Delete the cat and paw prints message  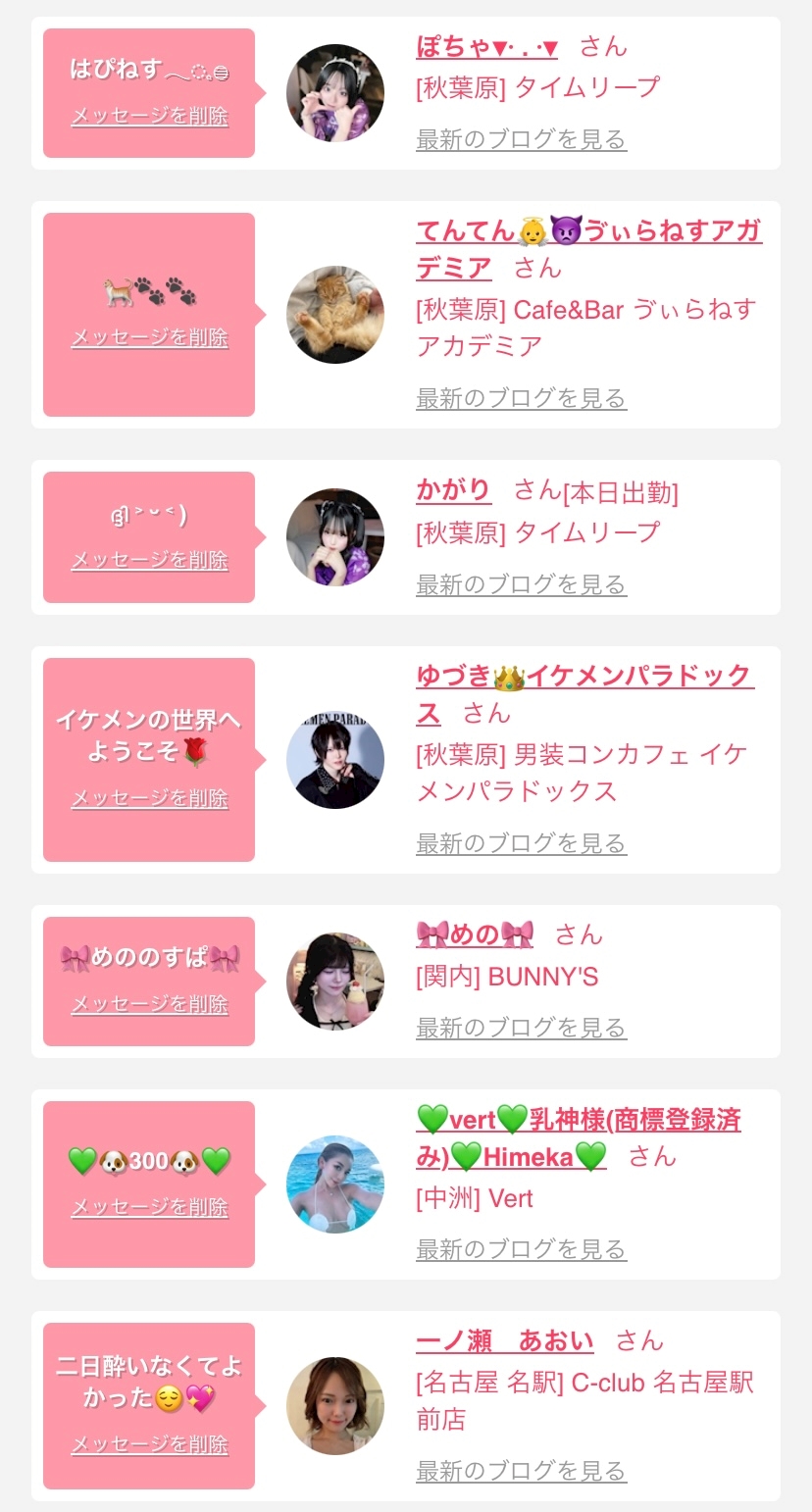(149, 338)
